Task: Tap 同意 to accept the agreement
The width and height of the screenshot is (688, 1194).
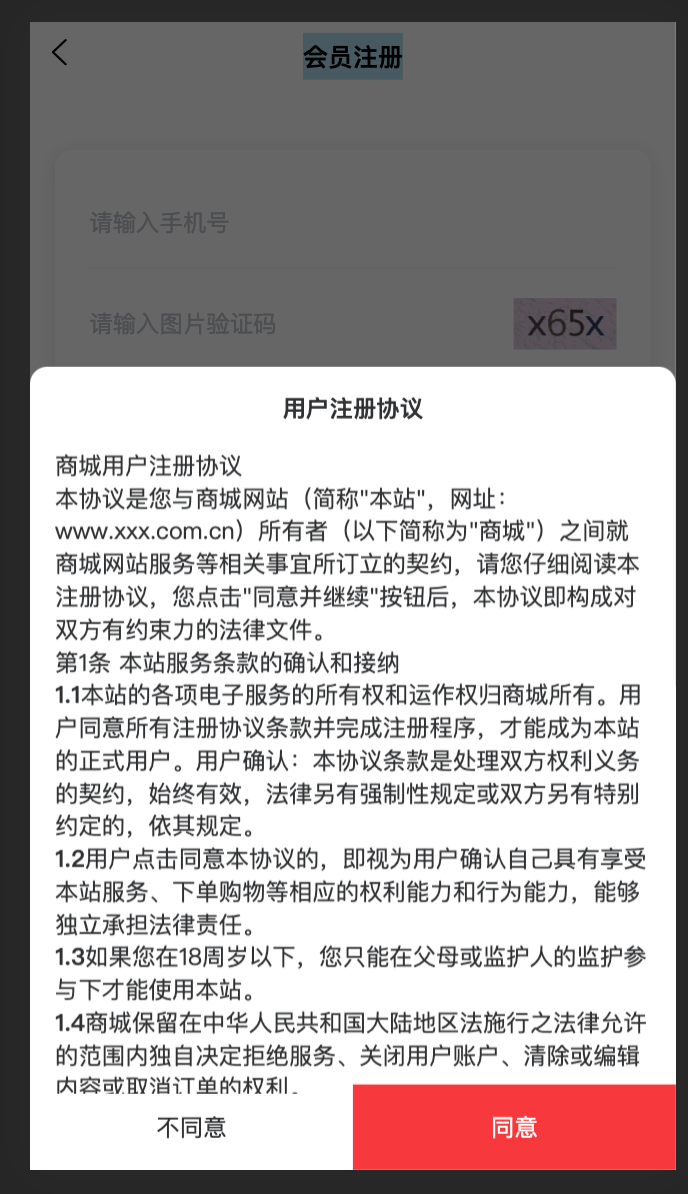Action: pyautogui.click(x=514, y=1127)
